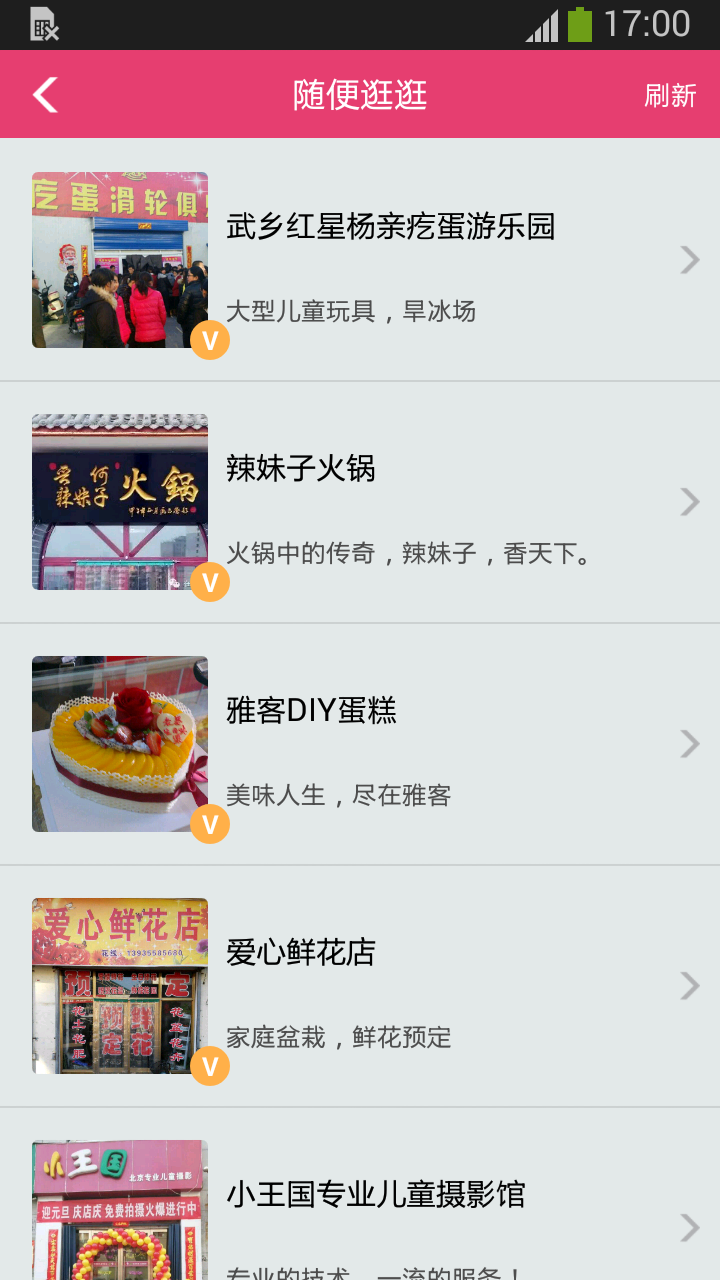View the 雅客DIY蛋糕 shop

pos(390,744)
